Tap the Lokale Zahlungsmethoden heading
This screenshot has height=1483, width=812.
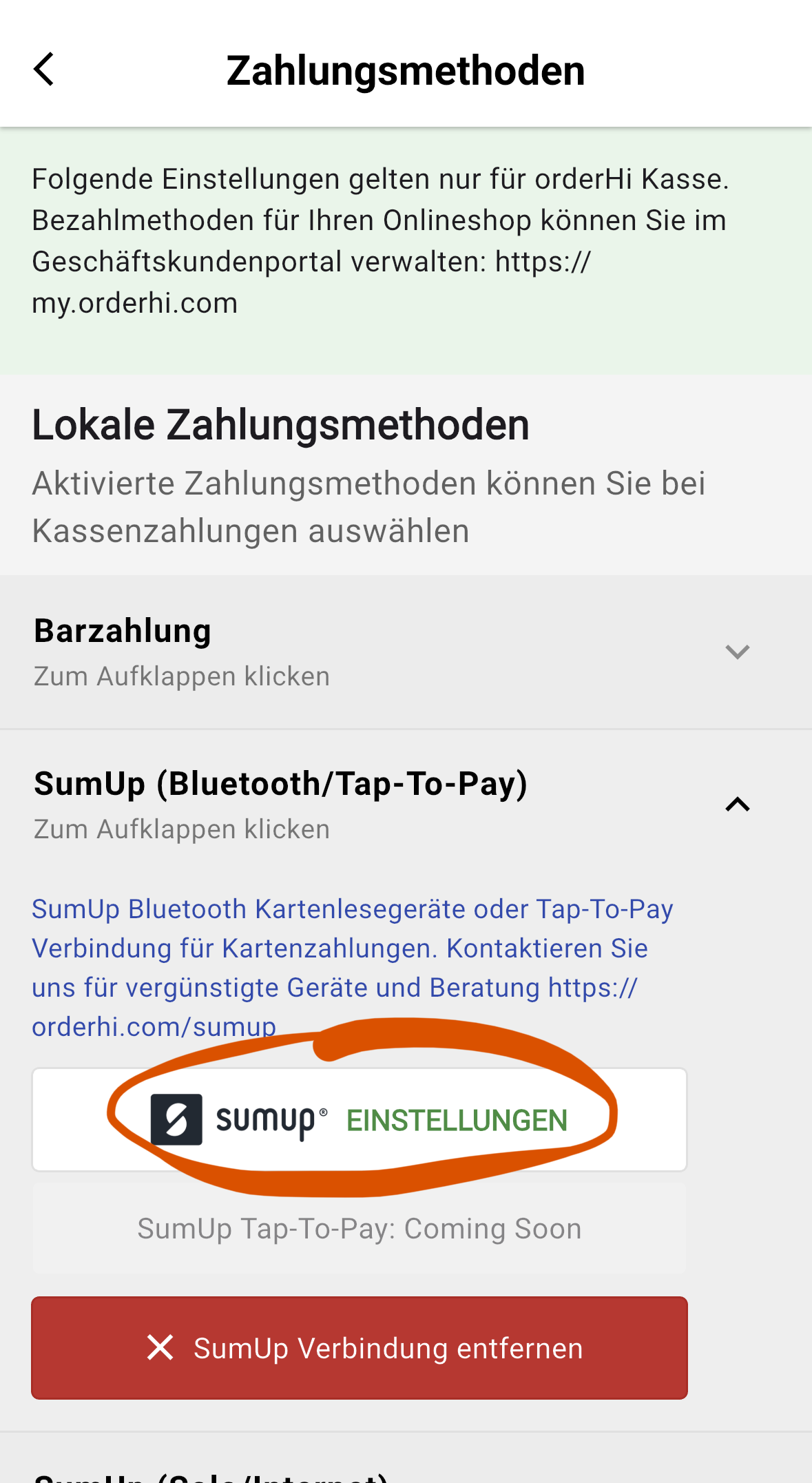(x=280, y=424)
